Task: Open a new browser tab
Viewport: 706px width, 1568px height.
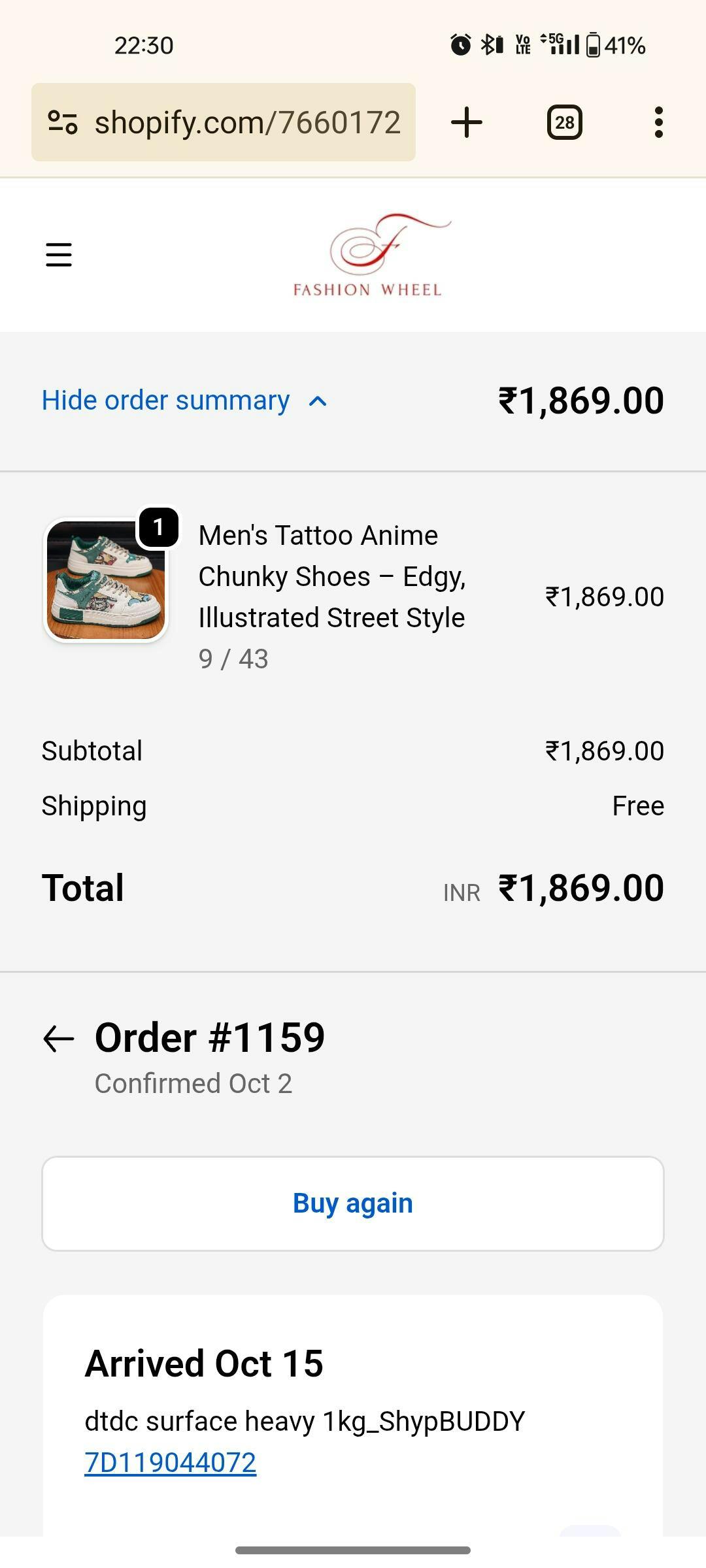Action: click(x=467, y=122)
